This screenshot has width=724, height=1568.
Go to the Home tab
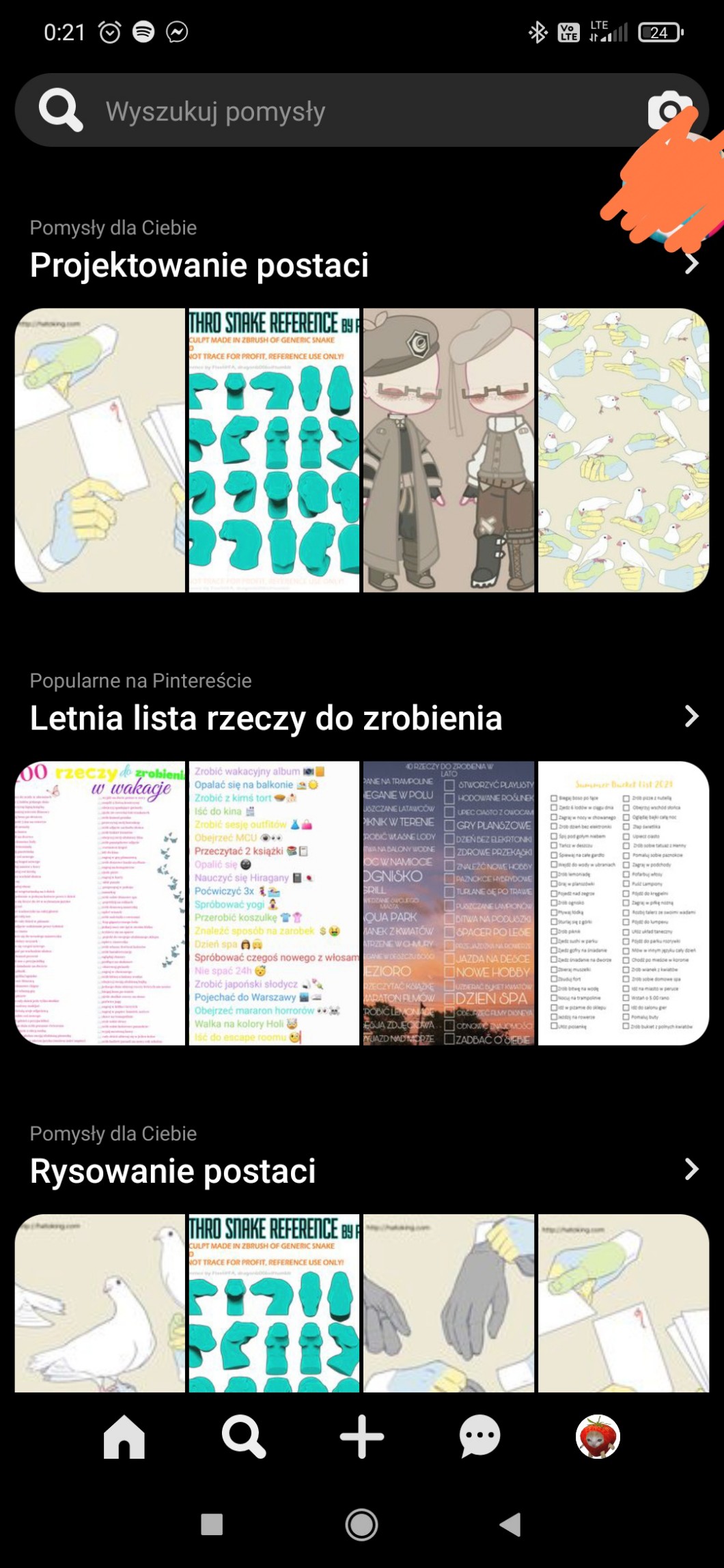pyautogui.click(x=124, y=1436)
